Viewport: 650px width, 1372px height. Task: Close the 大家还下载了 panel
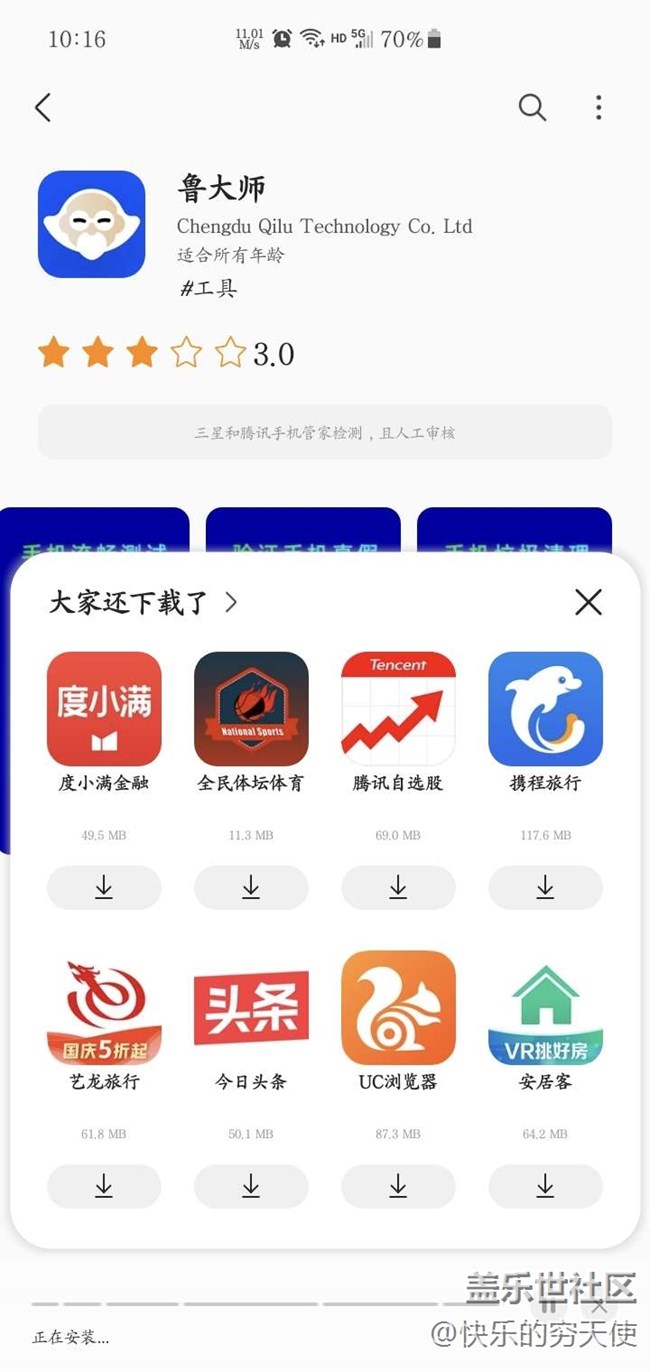pyautogui.click(x=588, y=602)
